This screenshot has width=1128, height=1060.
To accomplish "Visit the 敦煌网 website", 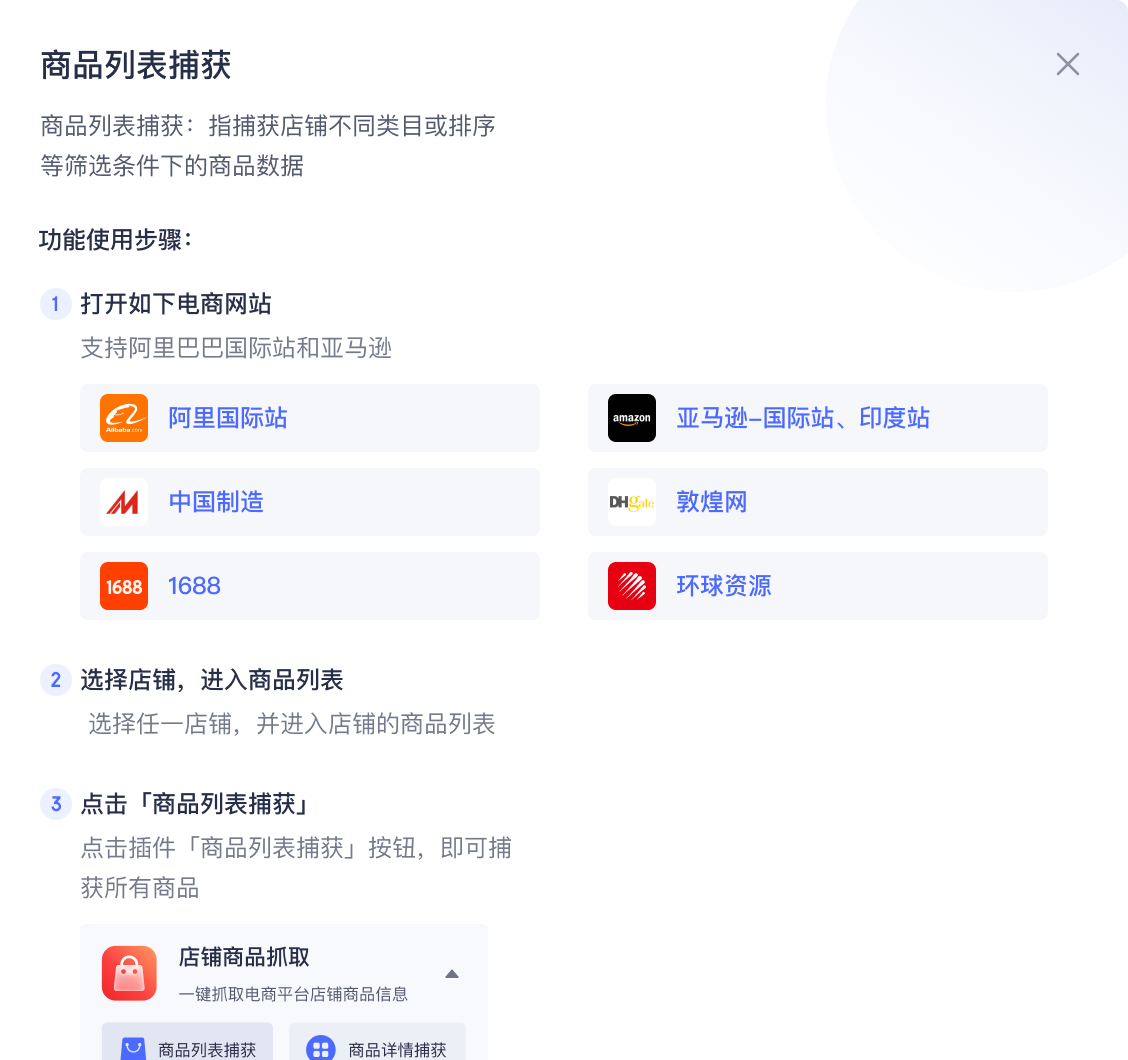I will tap(711, 502).
